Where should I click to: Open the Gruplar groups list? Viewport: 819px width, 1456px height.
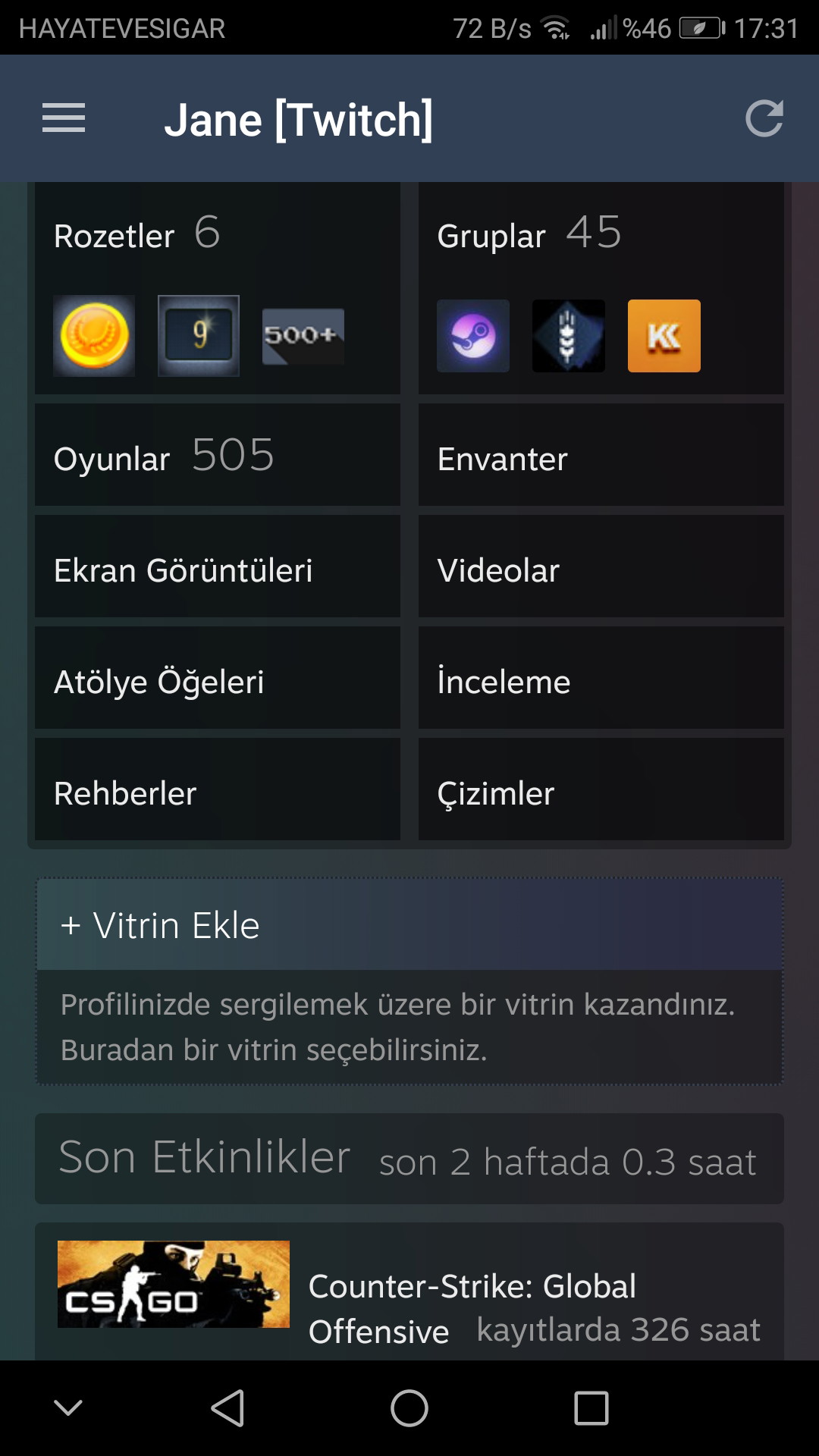click(529, 234)
